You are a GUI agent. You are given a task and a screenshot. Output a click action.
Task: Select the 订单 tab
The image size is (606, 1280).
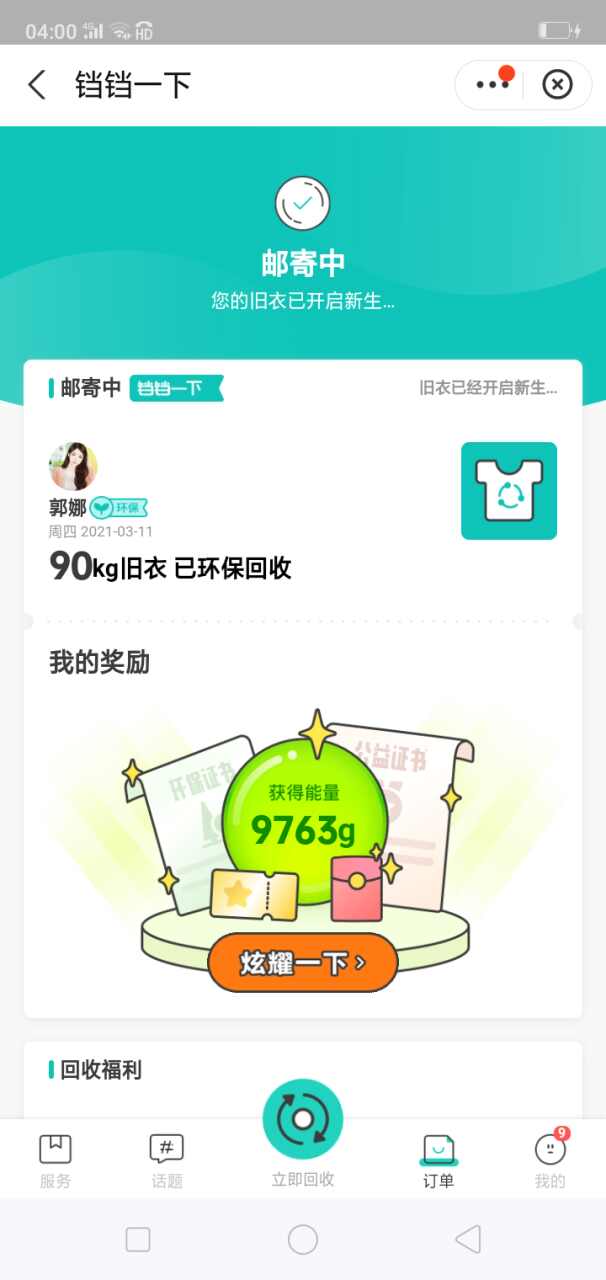click(x=438, y=1160)
